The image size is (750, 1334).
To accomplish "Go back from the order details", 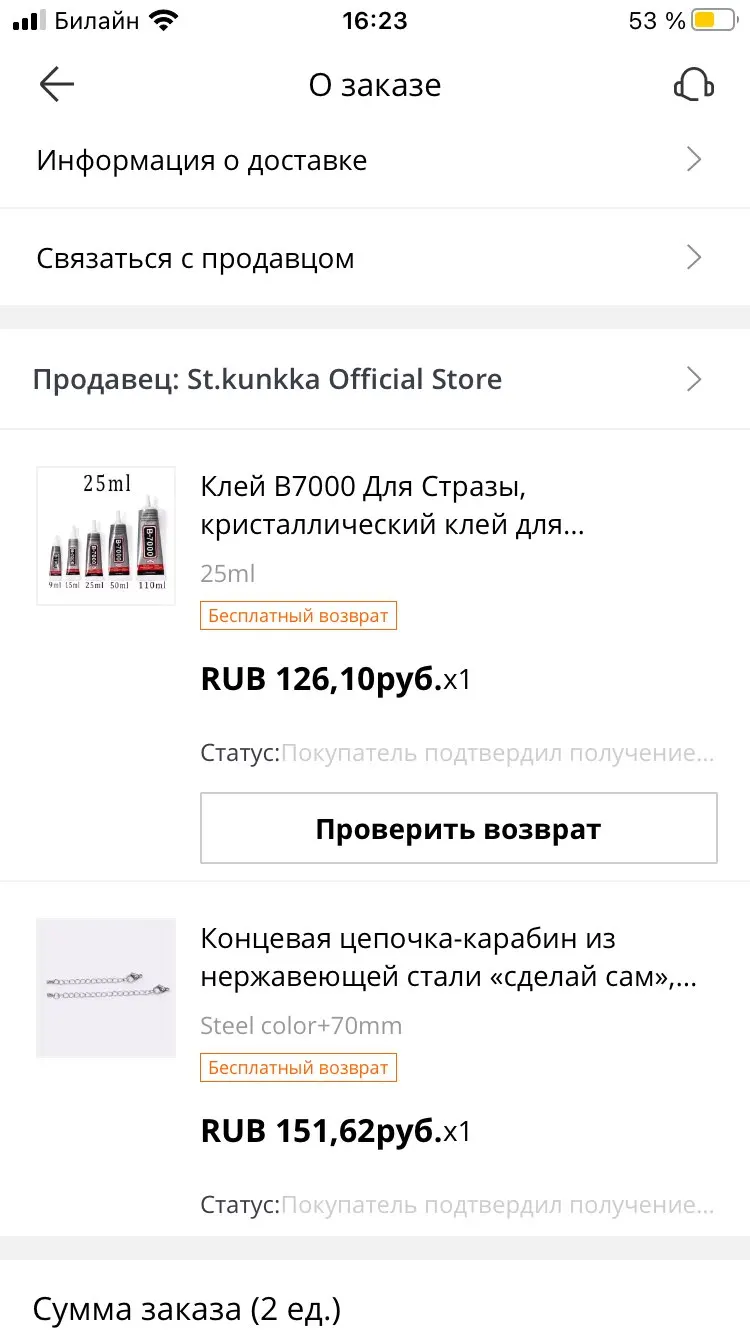I will pyautogui.click(x=57, y=85).
